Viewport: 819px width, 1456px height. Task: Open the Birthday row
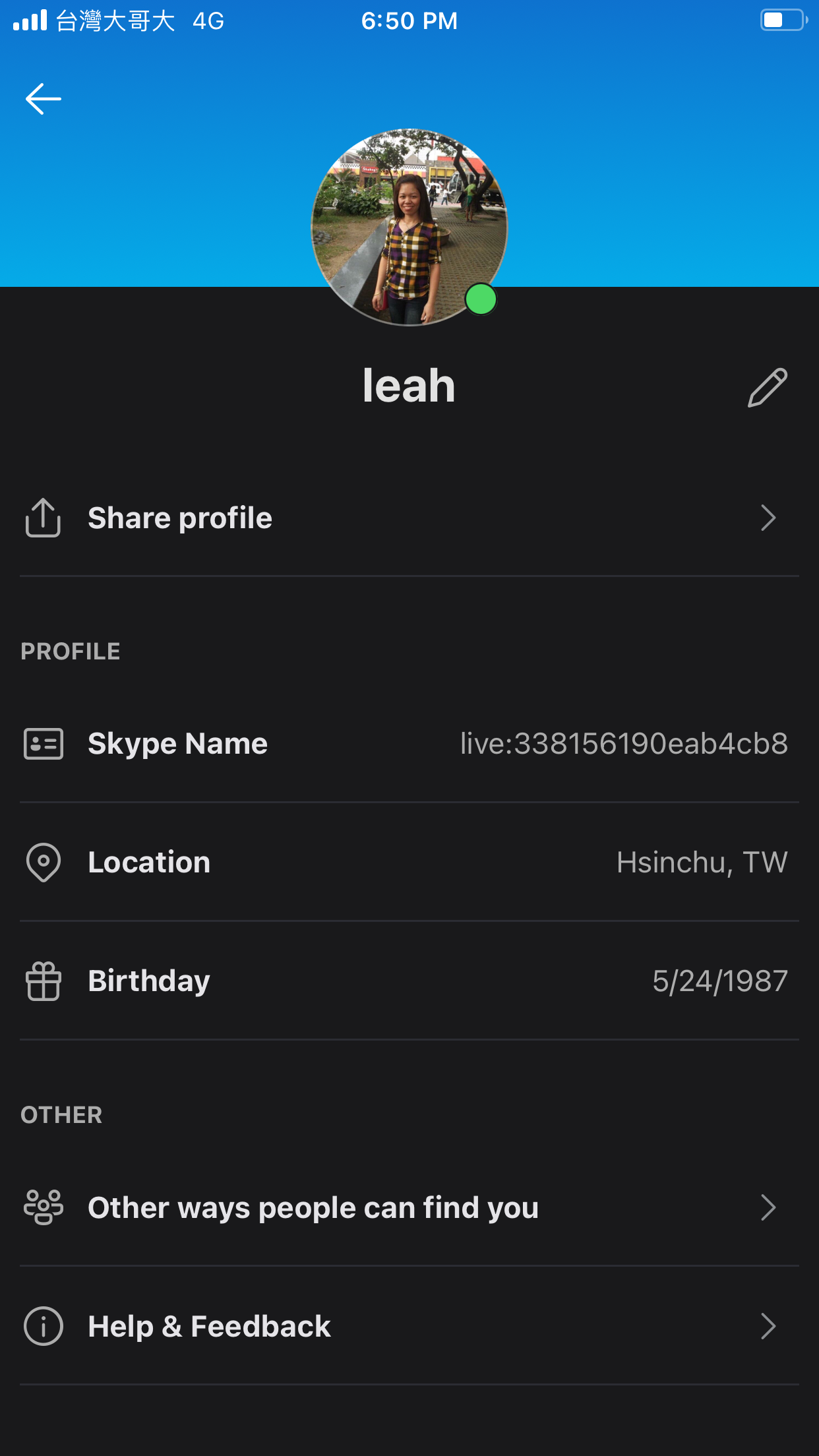[409, 981]
